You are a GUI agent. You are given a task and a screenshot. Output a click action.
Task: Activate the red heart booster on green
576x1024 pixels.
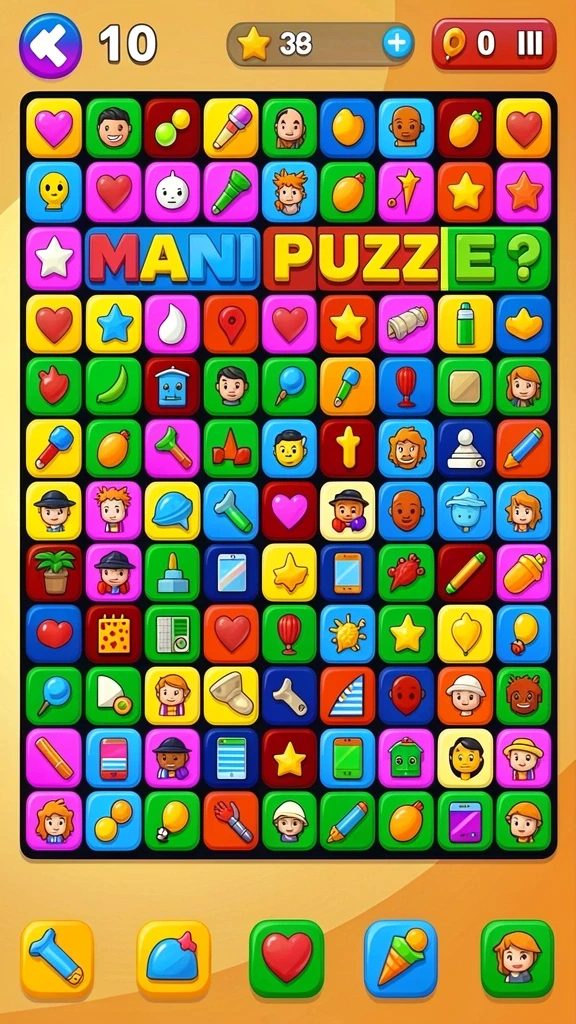point(287,959)
